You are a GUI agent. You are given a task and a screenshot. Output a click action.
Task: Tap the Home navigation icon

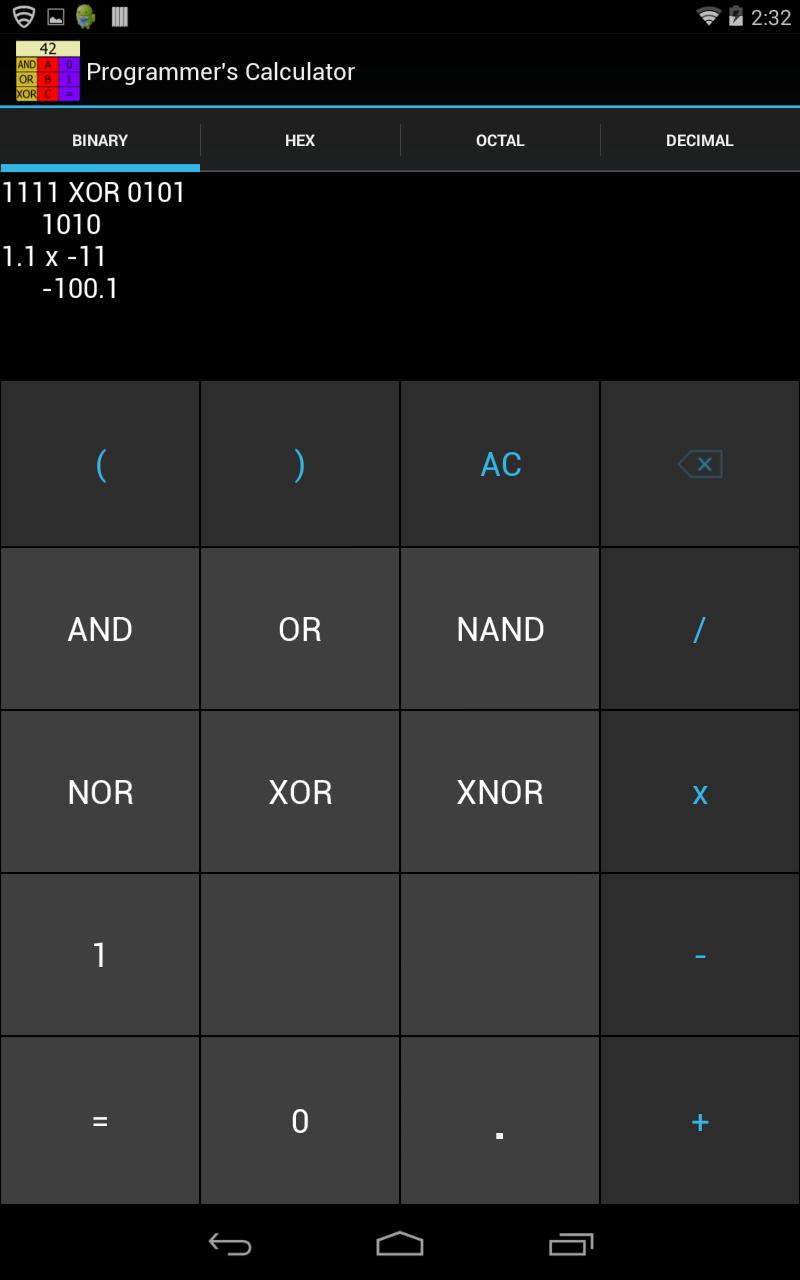(x=400, y=1243)
